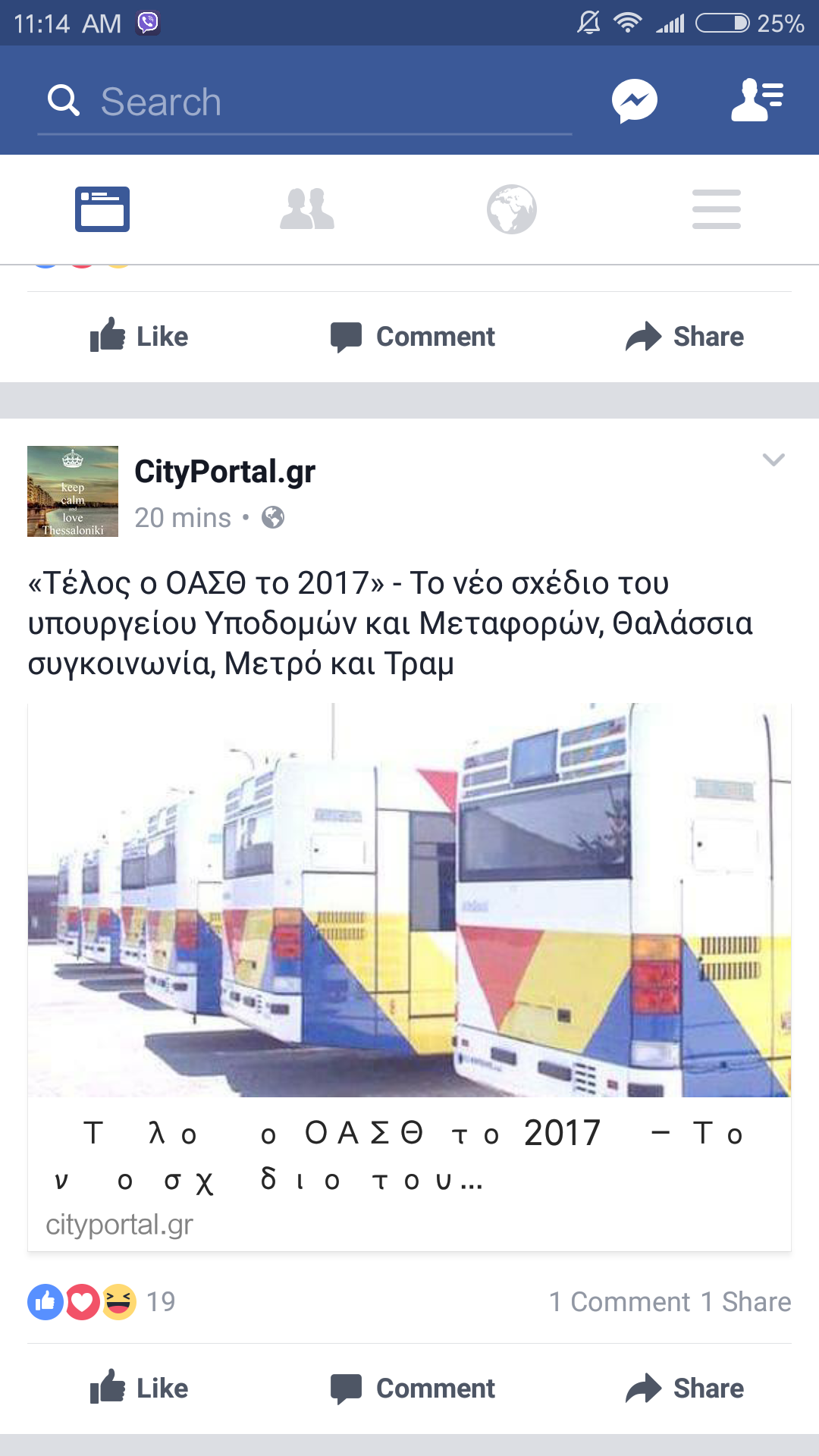
Task: Open the CityPortal.gr page name
Action: click(224, 472)
